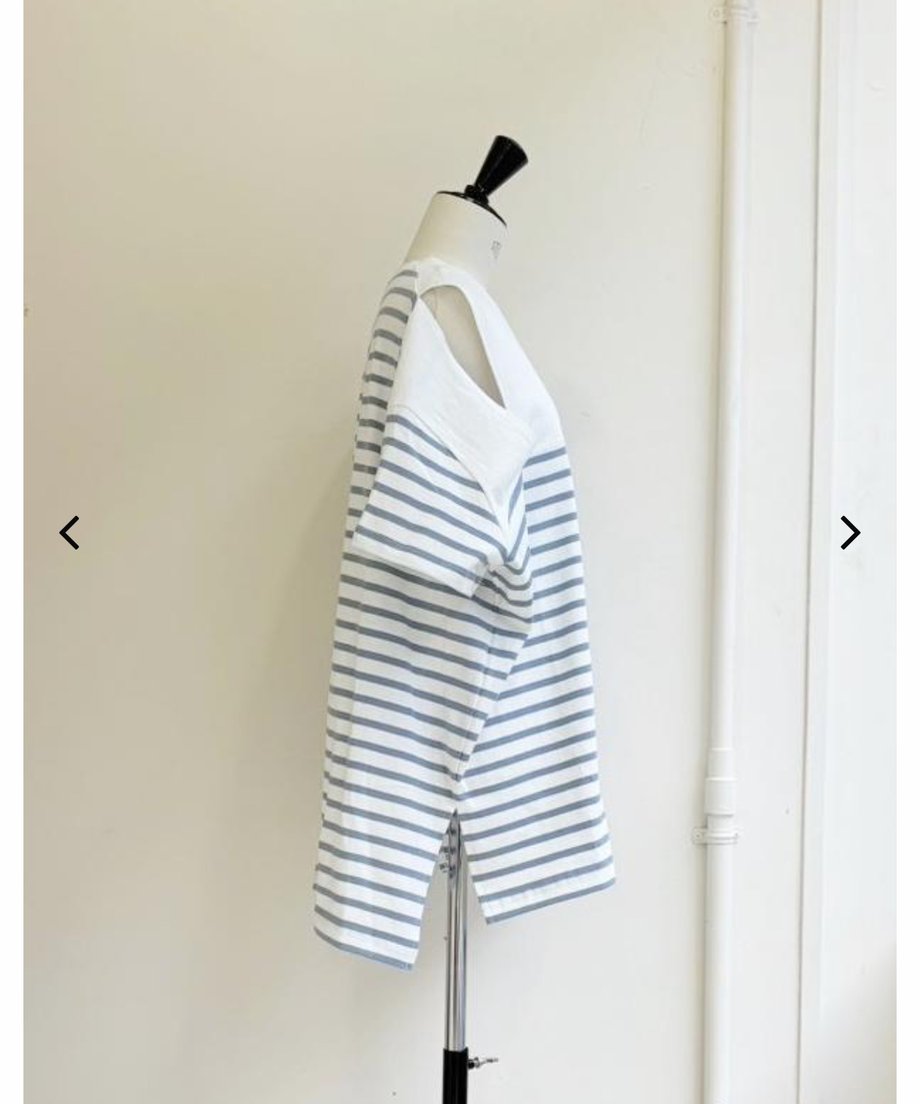Go to the previous product photo
The width and height of the screenshot is (920, 1104).
69,533
